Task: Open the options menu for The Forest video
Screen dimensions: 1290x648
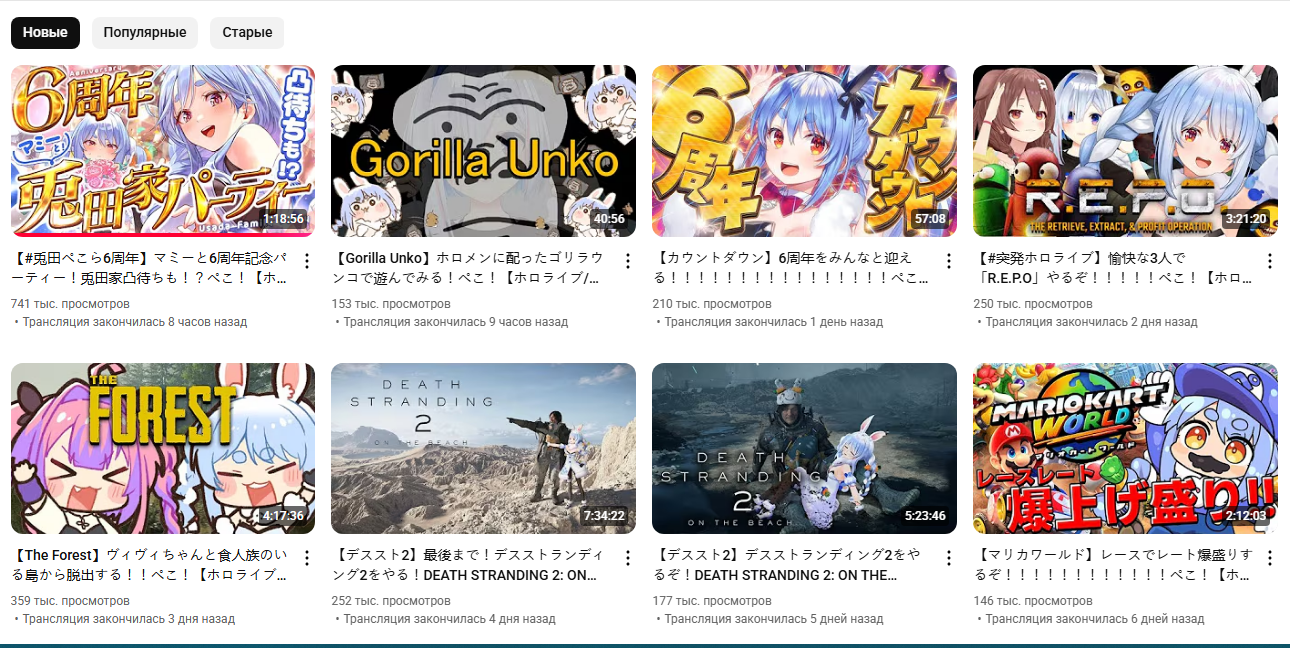Action: pos(307,559)
